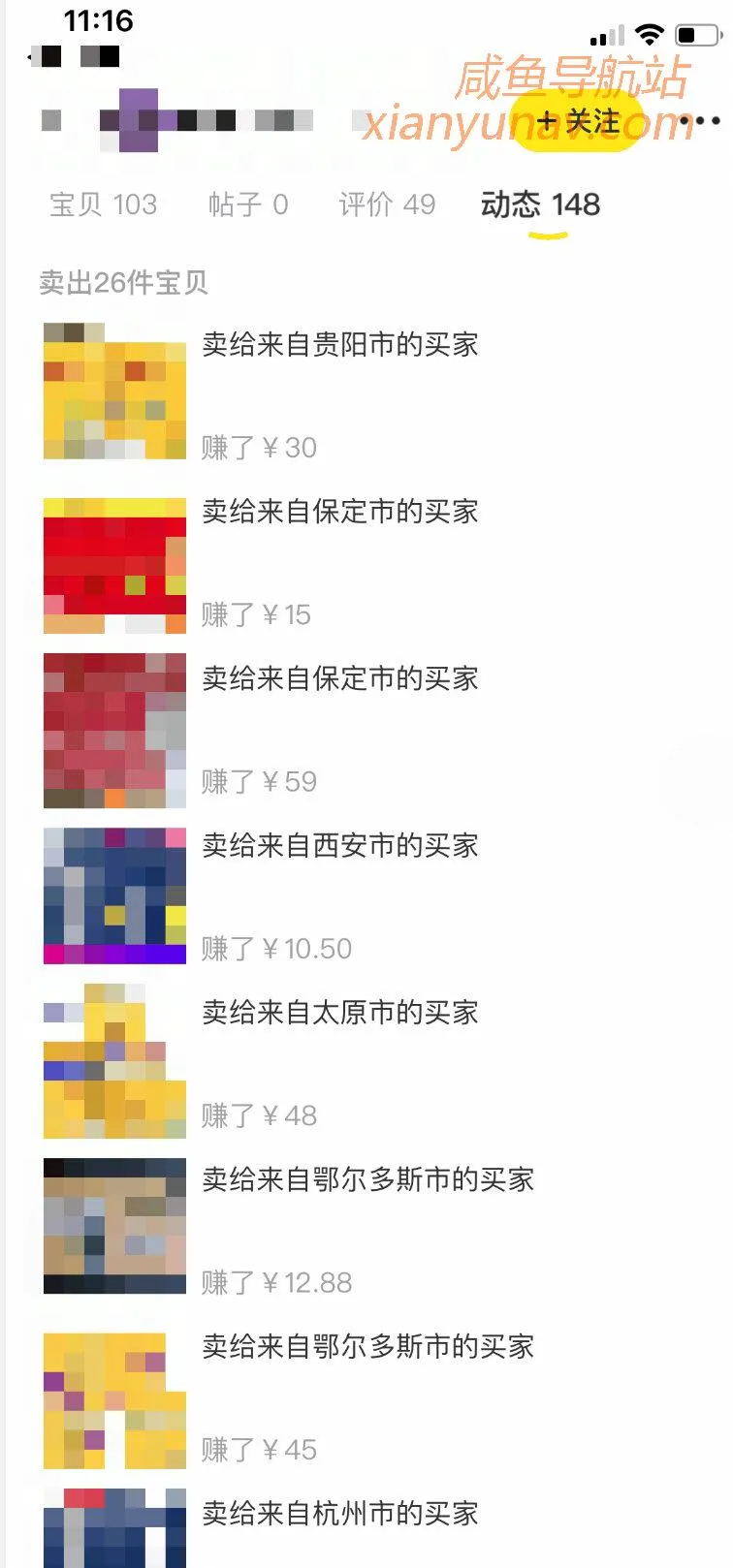Select the currently active 动态 148 tab
The image size is (733, 1568).
click(539, 204)
